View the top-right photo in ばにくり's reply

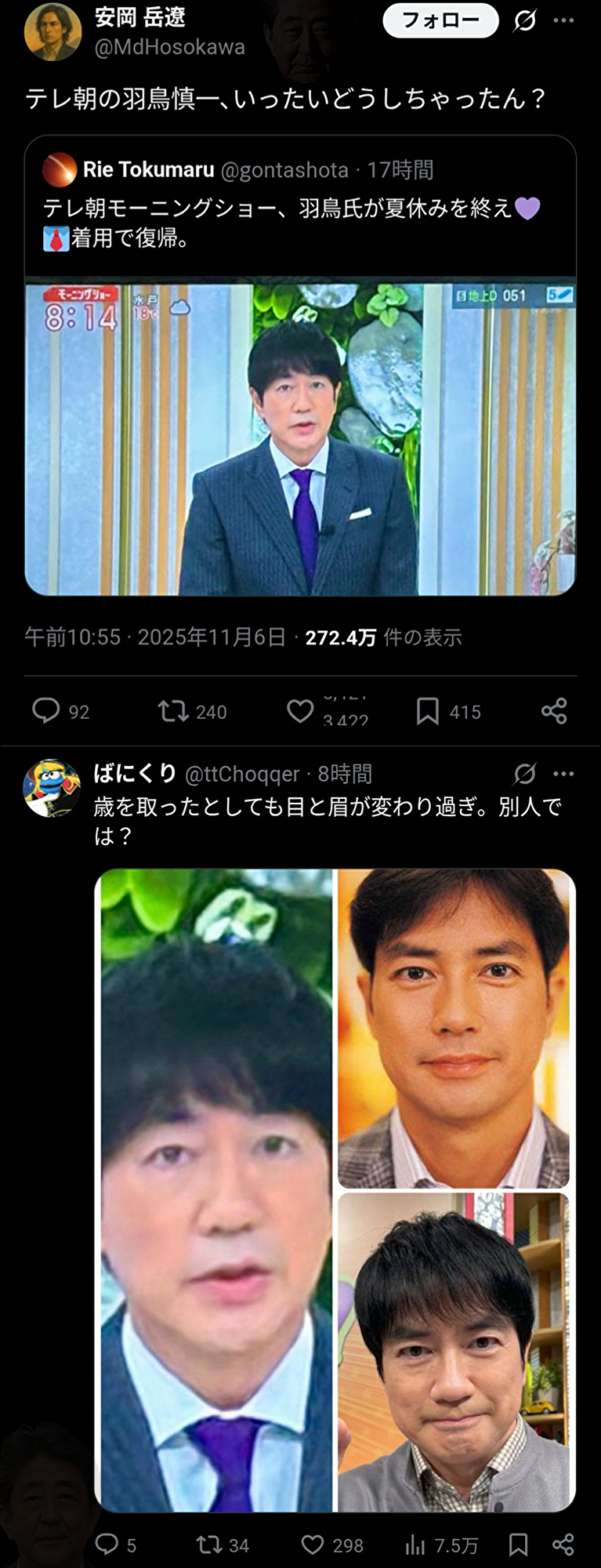pyautogui.click(x=454, y=1028)
